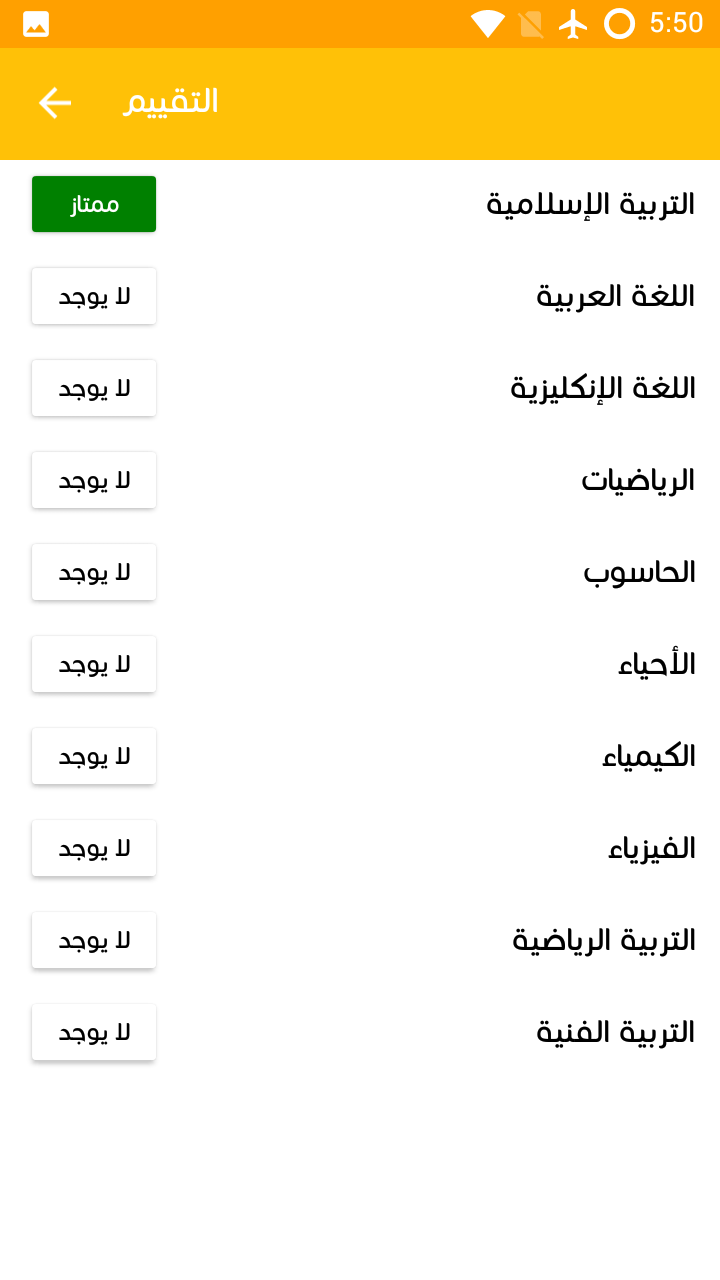The width and height of the screenshot is (720, 1280).
Task: Open the rating button for التربية الرياضية
Action: point(94,940)
